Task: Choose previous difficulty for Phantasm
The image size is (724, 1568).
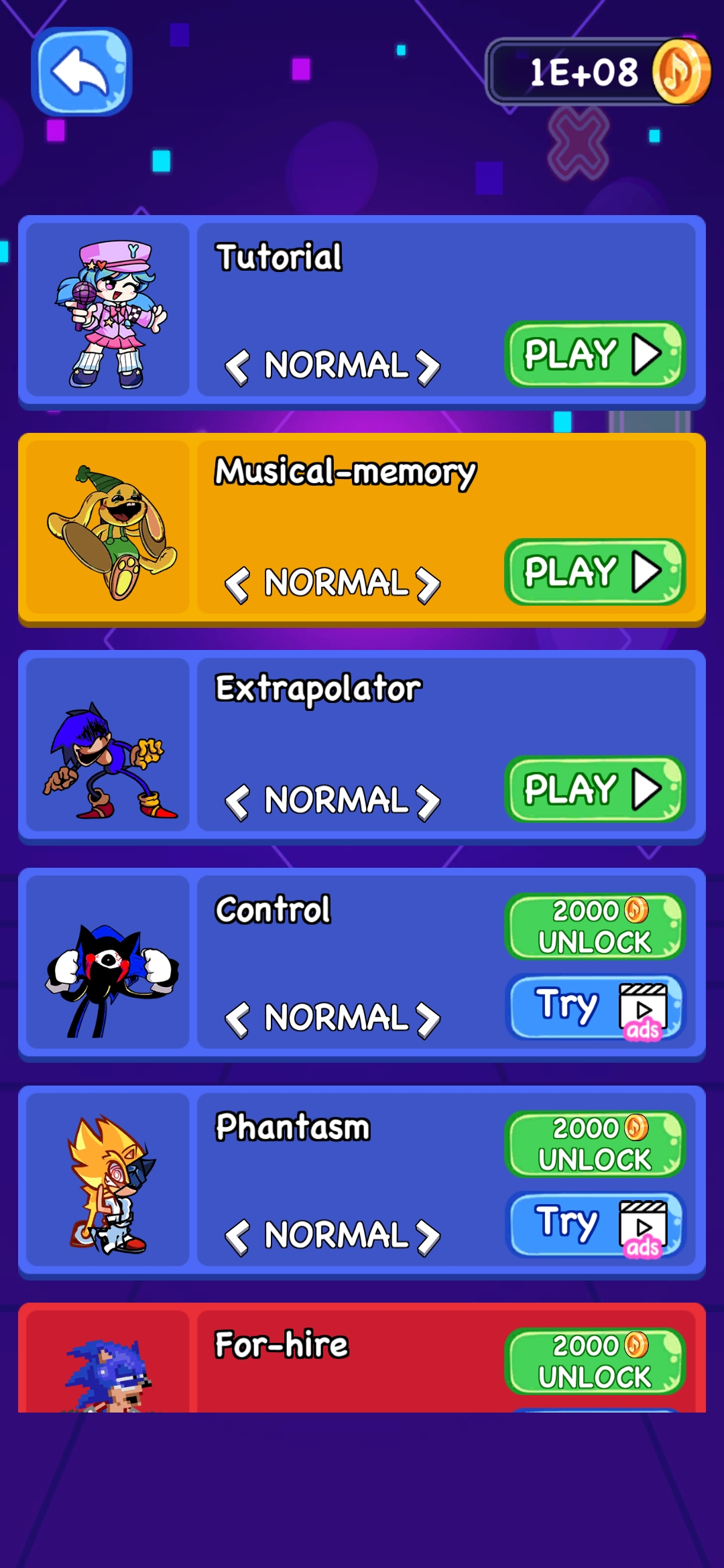Action: tap(237, 1236)
